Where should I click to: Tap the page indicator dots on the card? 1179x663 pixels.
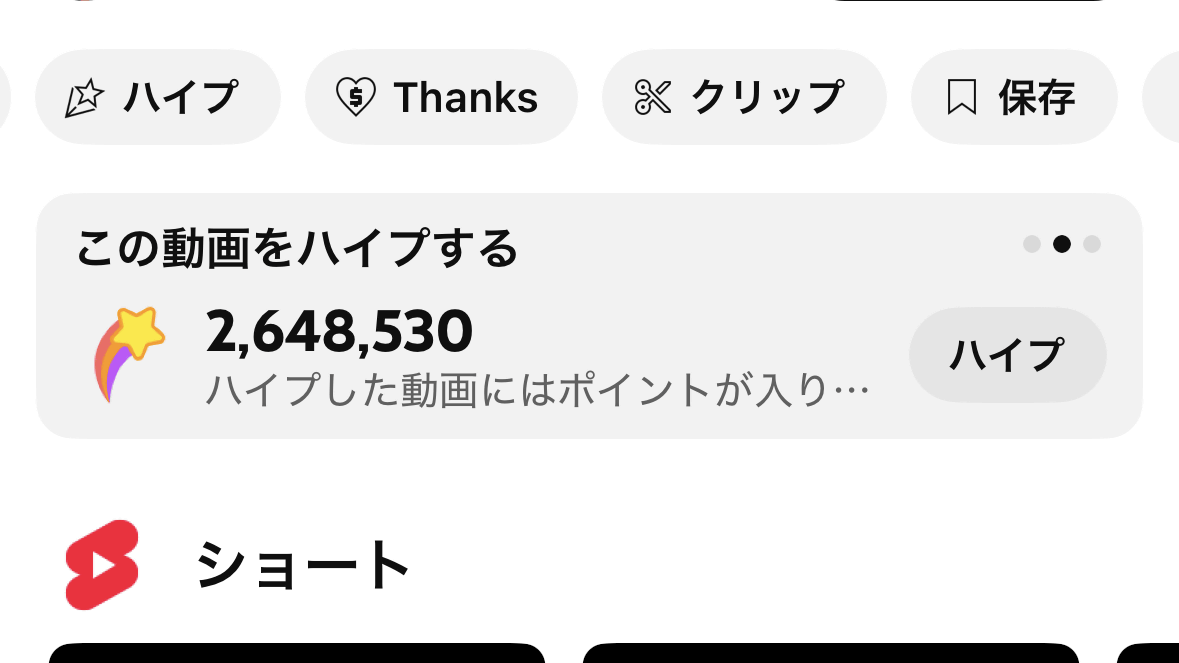point(1061,244)
